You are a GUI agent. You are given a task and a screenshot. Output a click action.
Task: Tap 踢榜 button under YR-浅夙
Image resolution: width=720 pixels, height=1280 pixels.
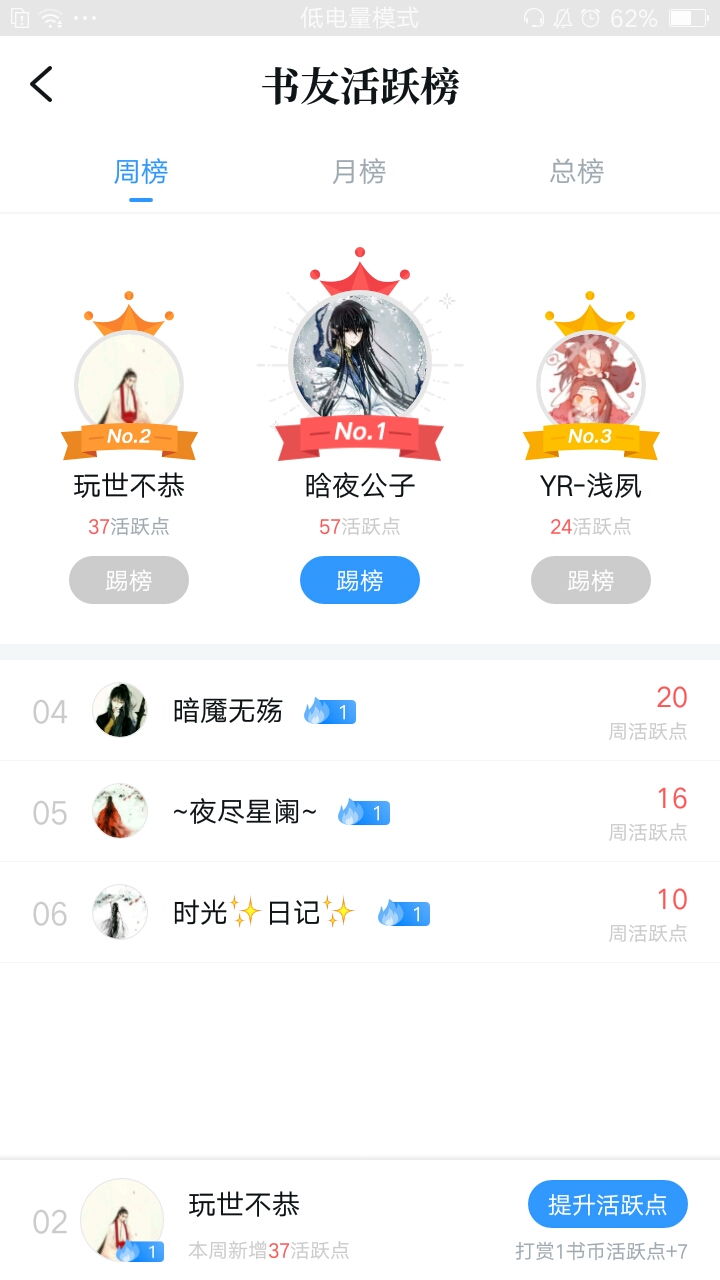point(591,580)
